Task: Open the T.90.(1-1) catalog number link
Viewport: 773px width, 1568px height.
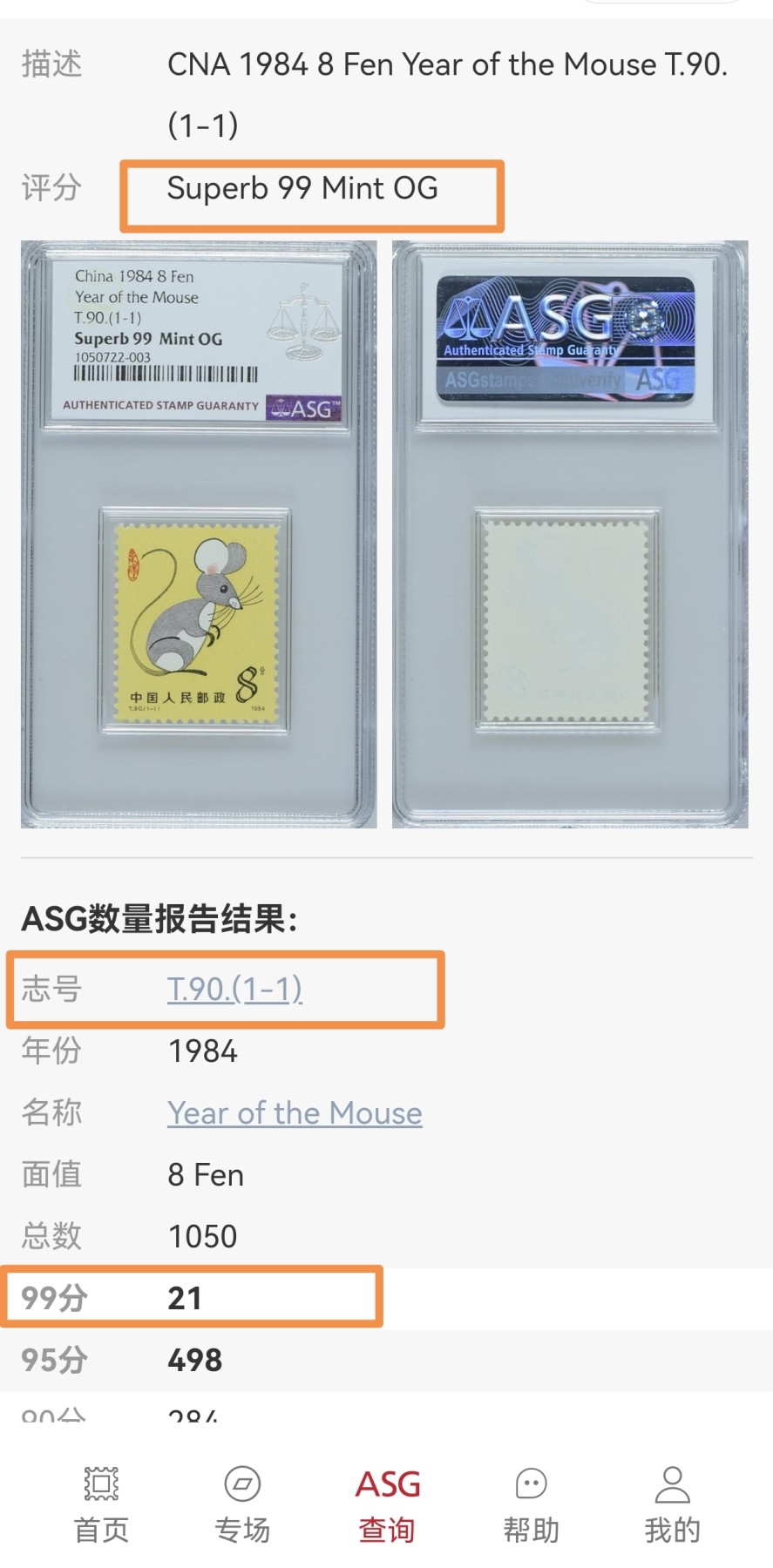Action: [234, 989]
